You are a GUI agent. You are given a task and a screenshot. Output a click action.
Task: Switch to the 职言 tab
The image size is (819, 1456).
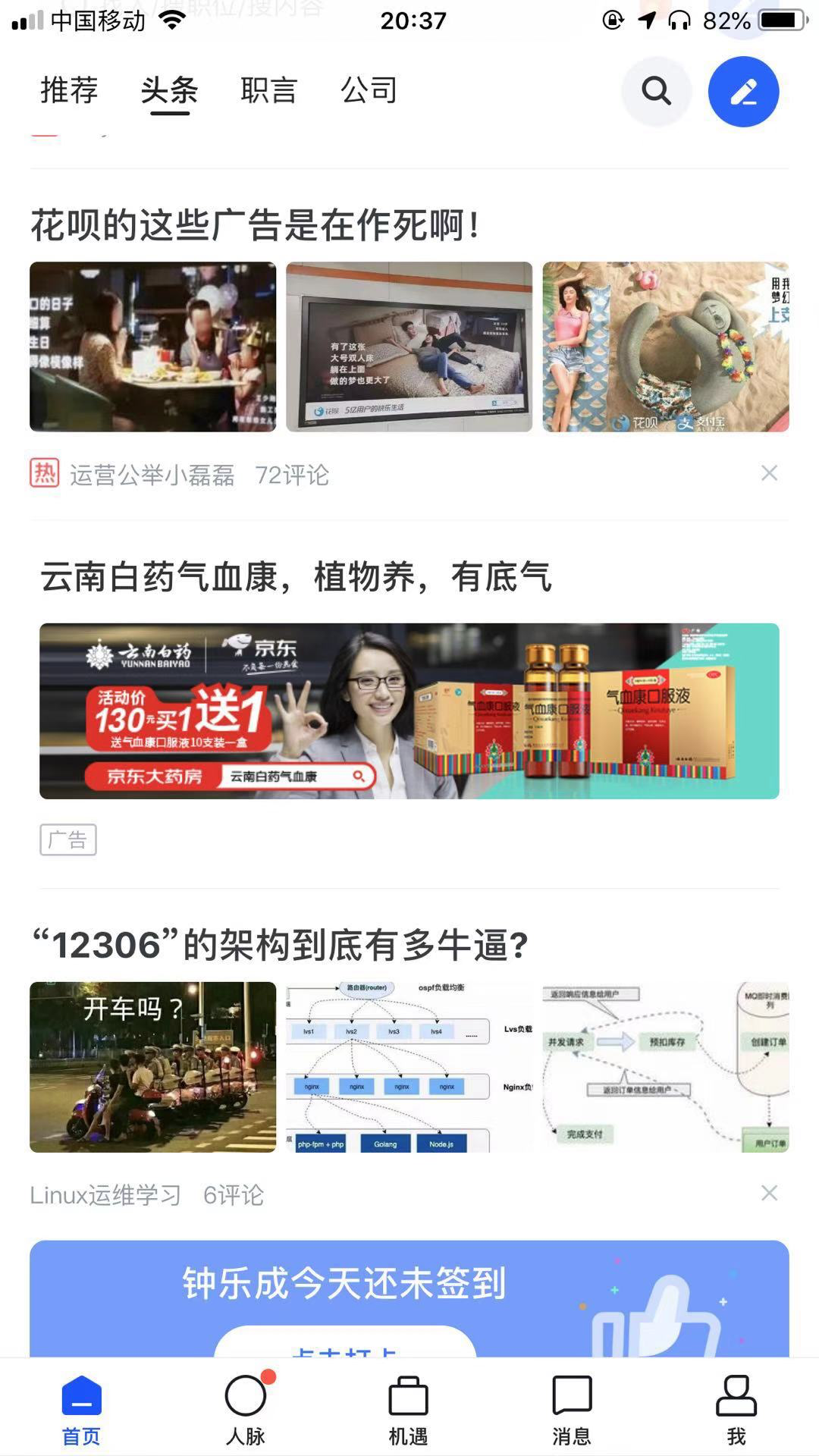point(268,90)
